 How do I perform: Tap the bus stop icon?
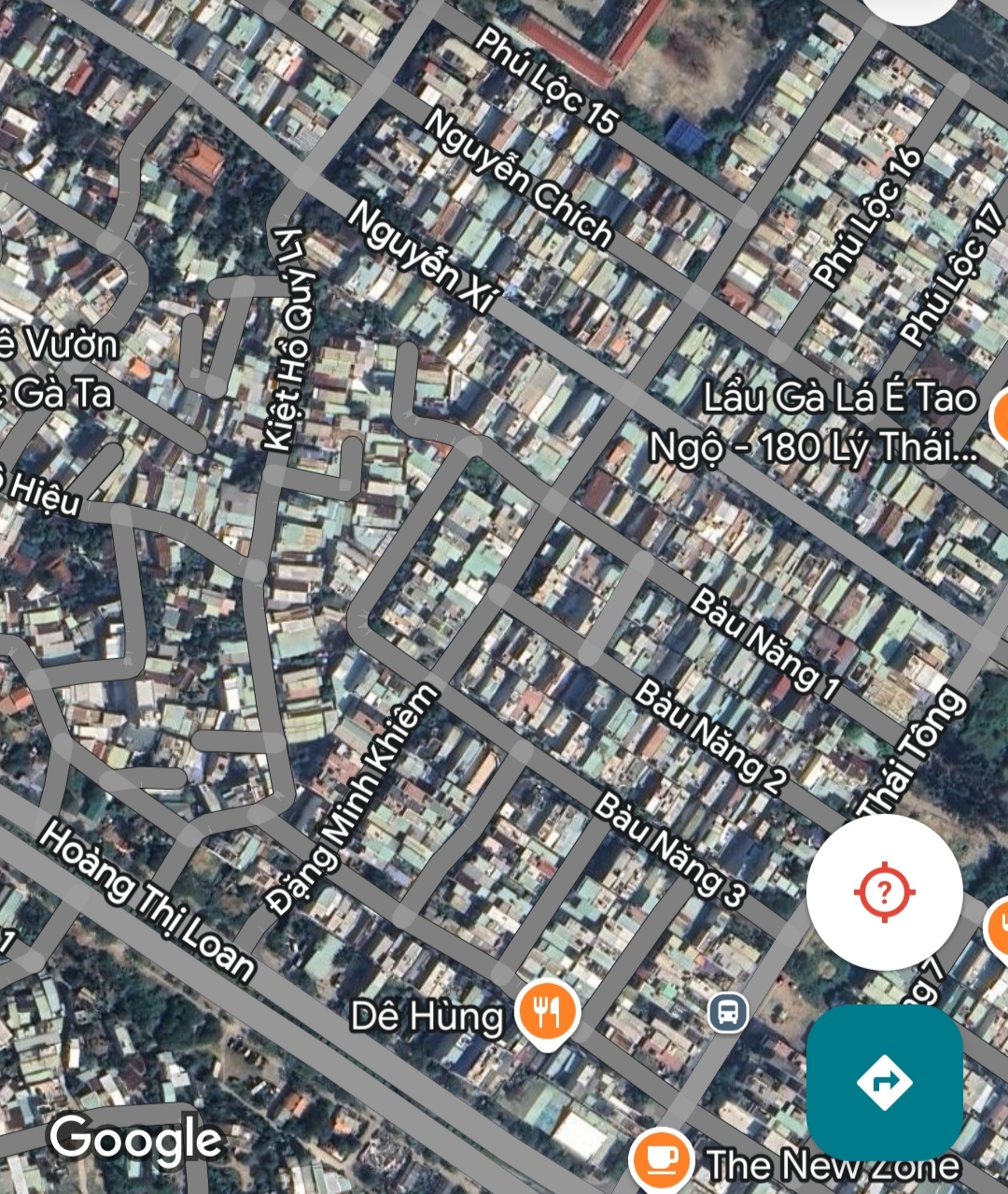(728, 1011)
